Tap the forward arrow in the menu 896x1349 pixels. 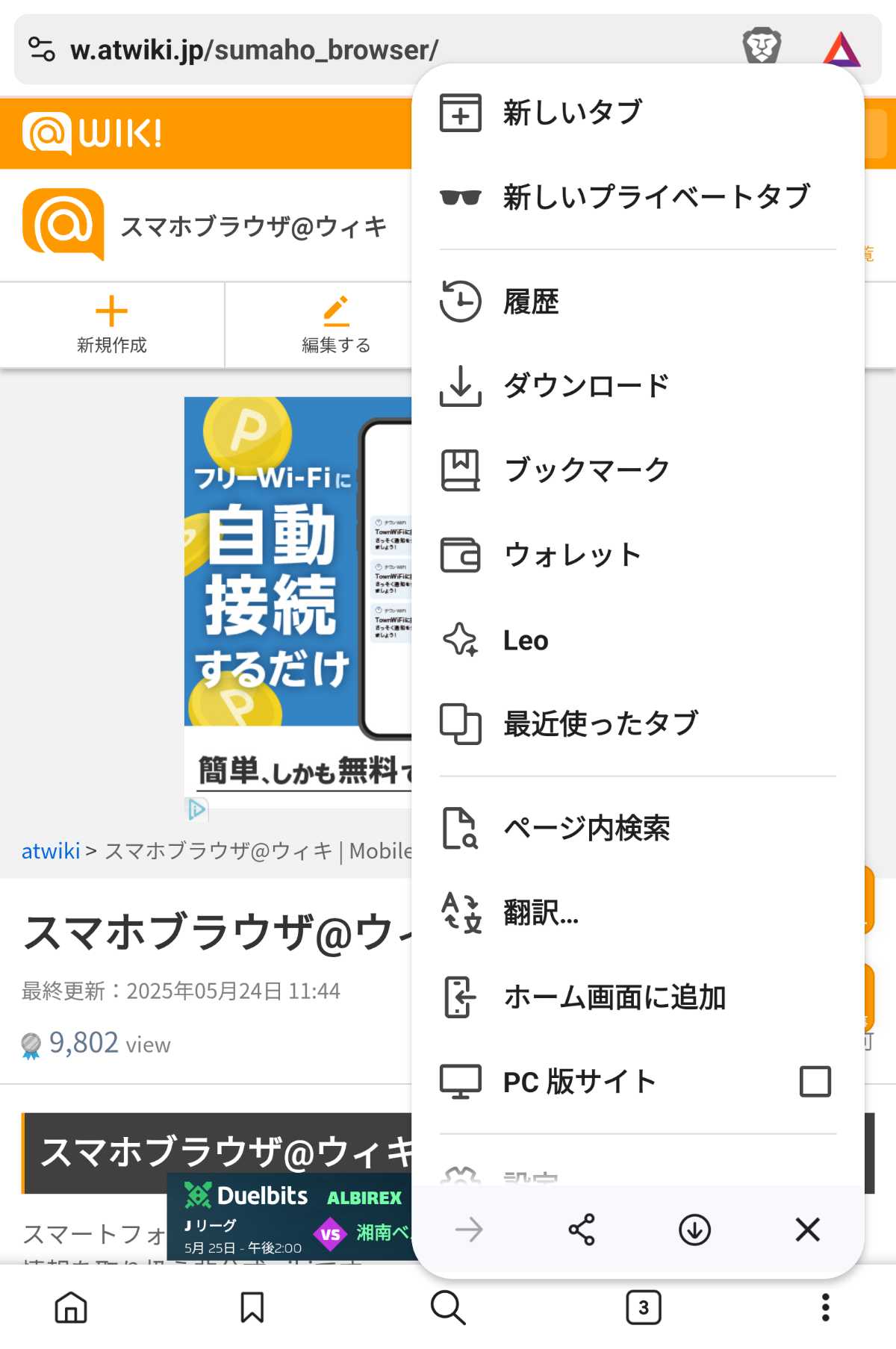tap(469, 1230)
